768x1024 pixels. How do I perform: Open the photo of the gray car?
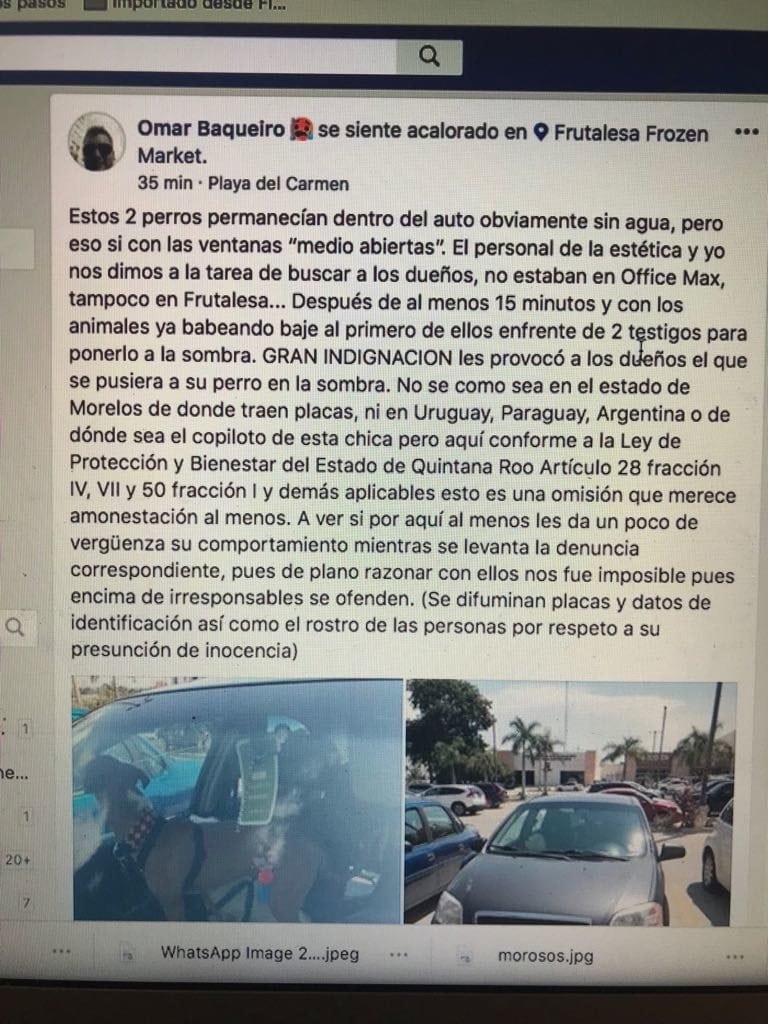(570, 802)
